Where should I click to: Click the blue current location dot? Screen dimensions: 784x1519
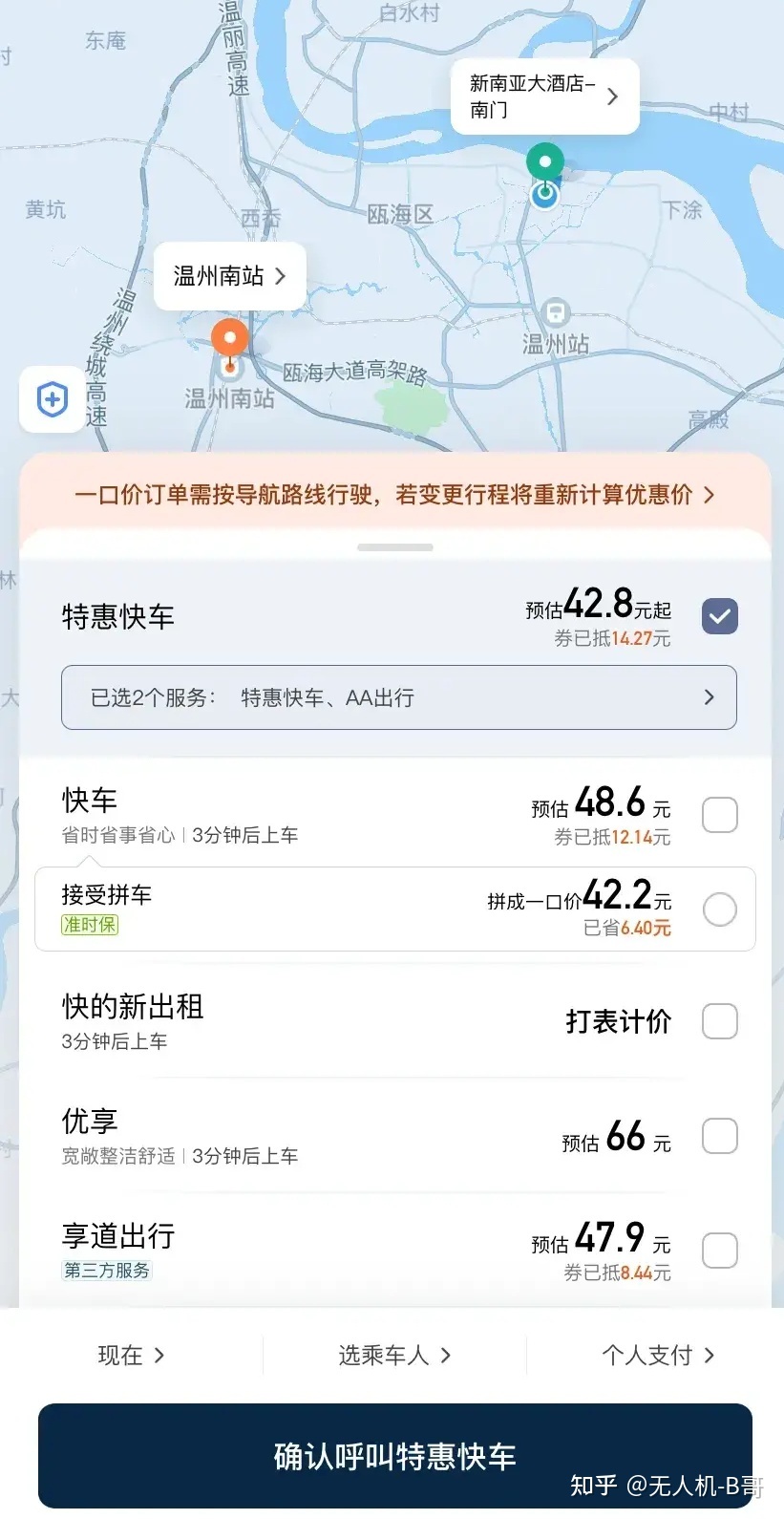544,194
